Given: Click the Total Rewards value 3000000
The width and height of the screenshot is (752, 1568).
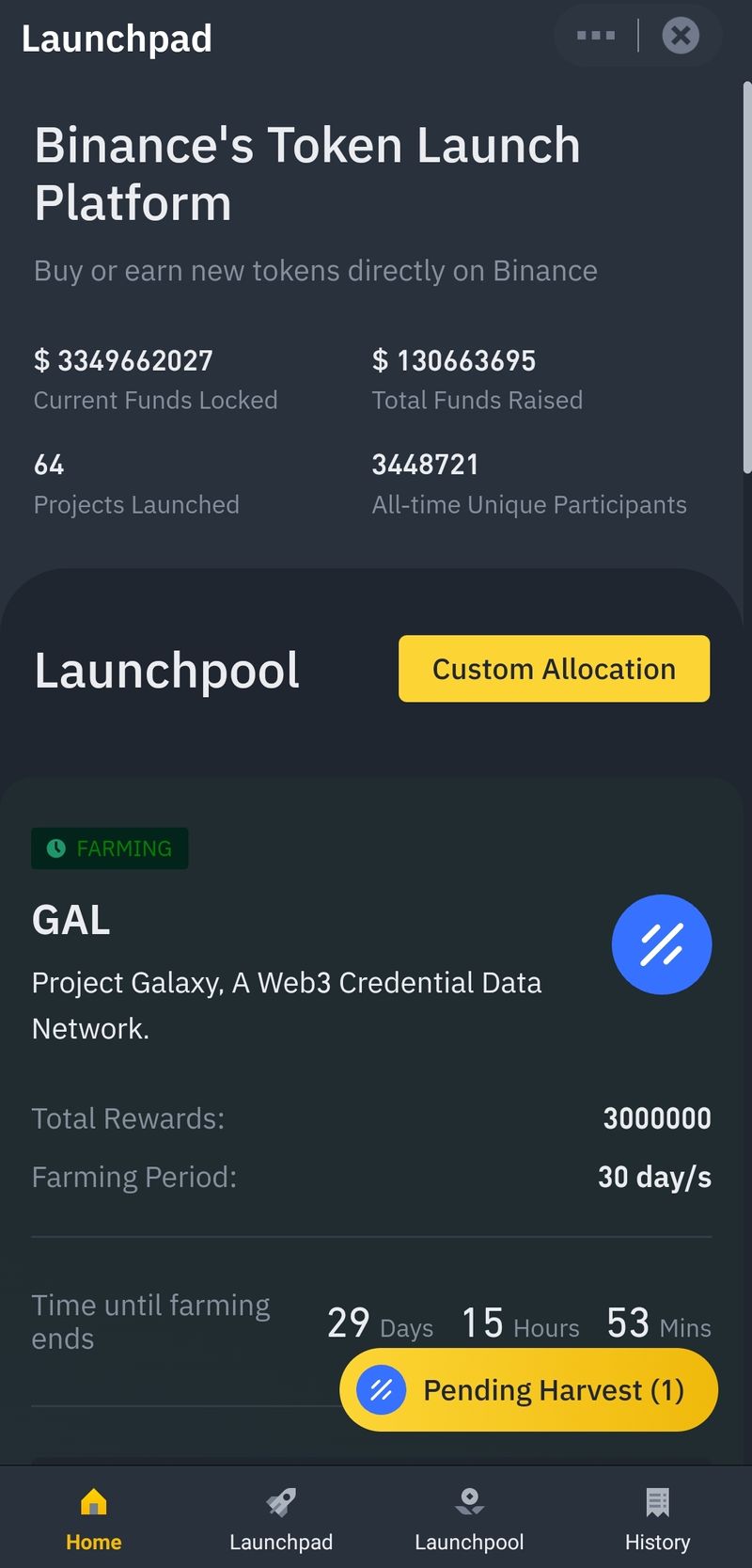Looking at the screenshot, I should [x=657, y=1117].
